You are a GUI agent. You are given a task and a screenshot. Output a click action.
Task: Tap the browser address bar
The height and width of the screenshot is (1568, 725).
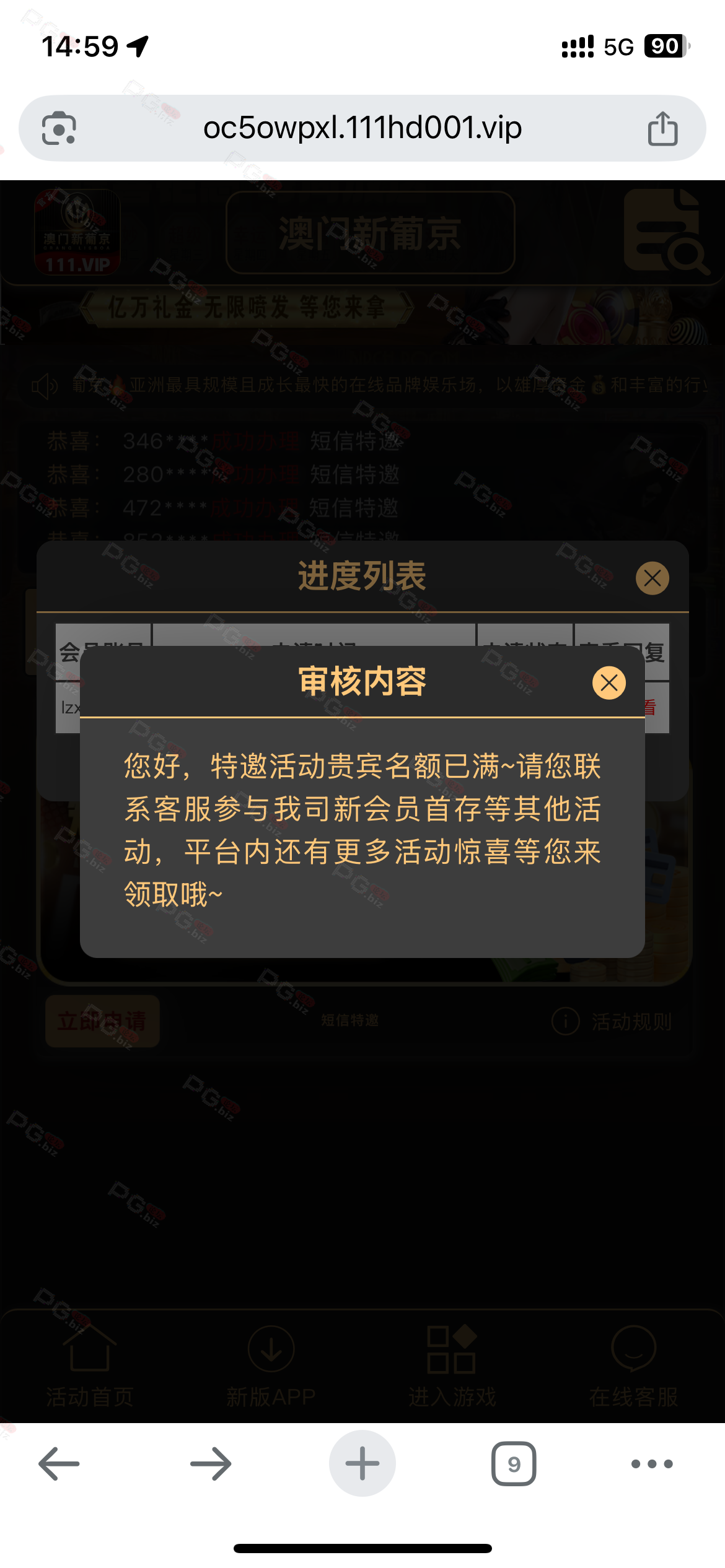[362, 128]
